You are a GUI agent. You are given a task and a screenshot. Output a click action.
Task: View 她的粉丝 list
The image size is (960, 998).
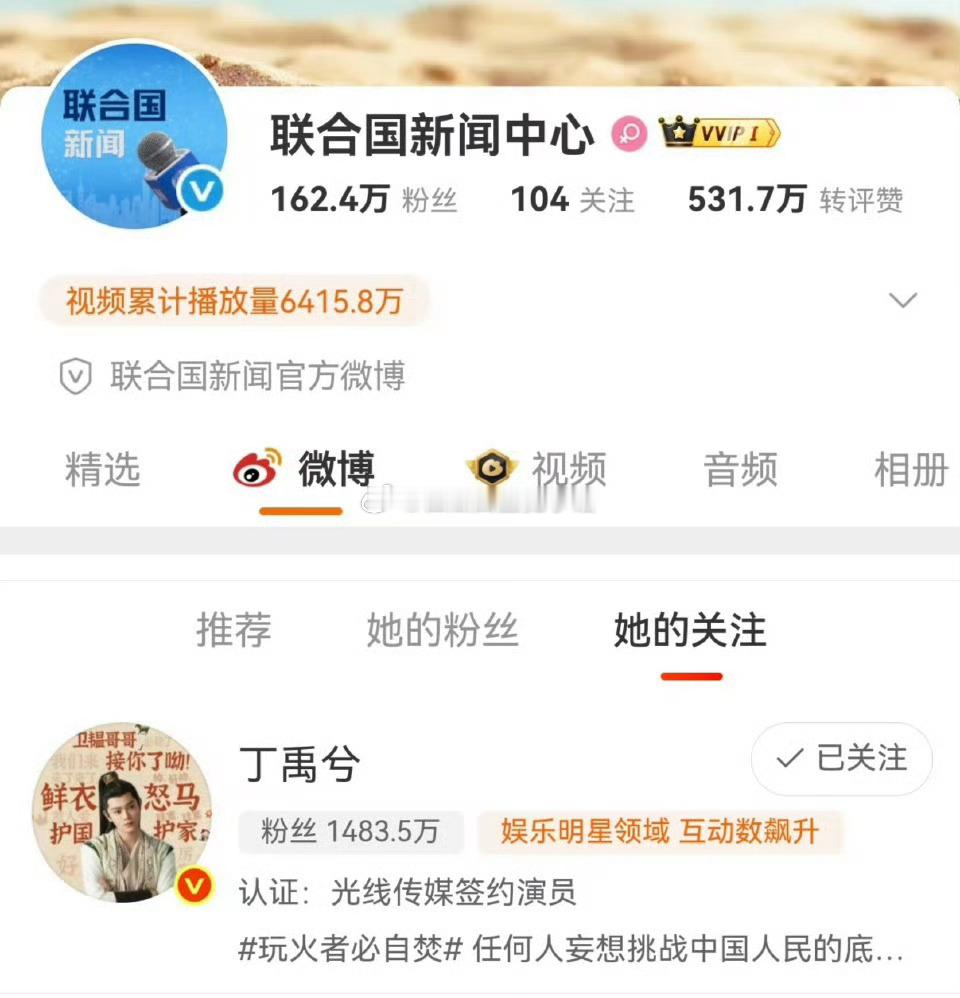441,631
